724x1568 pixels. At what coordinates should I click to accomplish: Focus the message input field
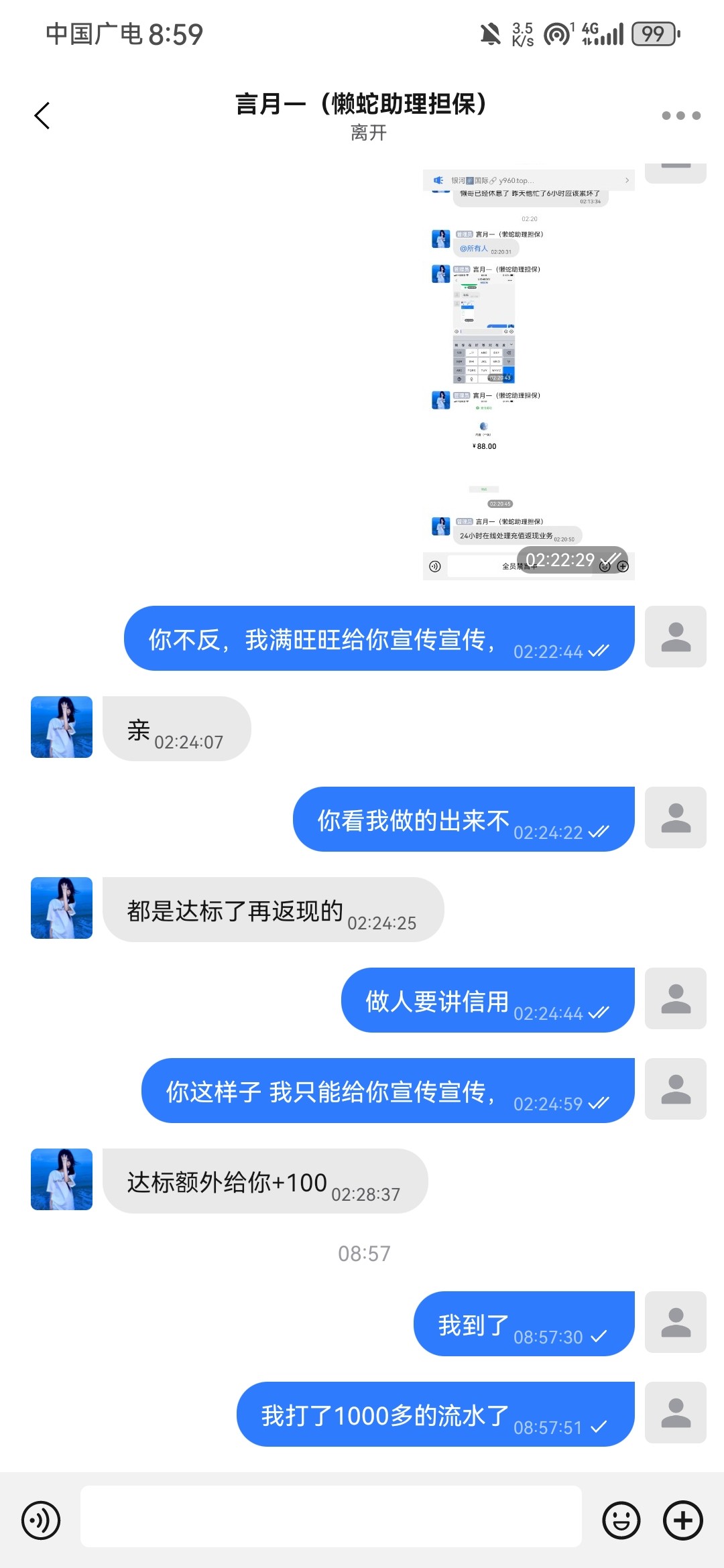(x=330, y=1516)
